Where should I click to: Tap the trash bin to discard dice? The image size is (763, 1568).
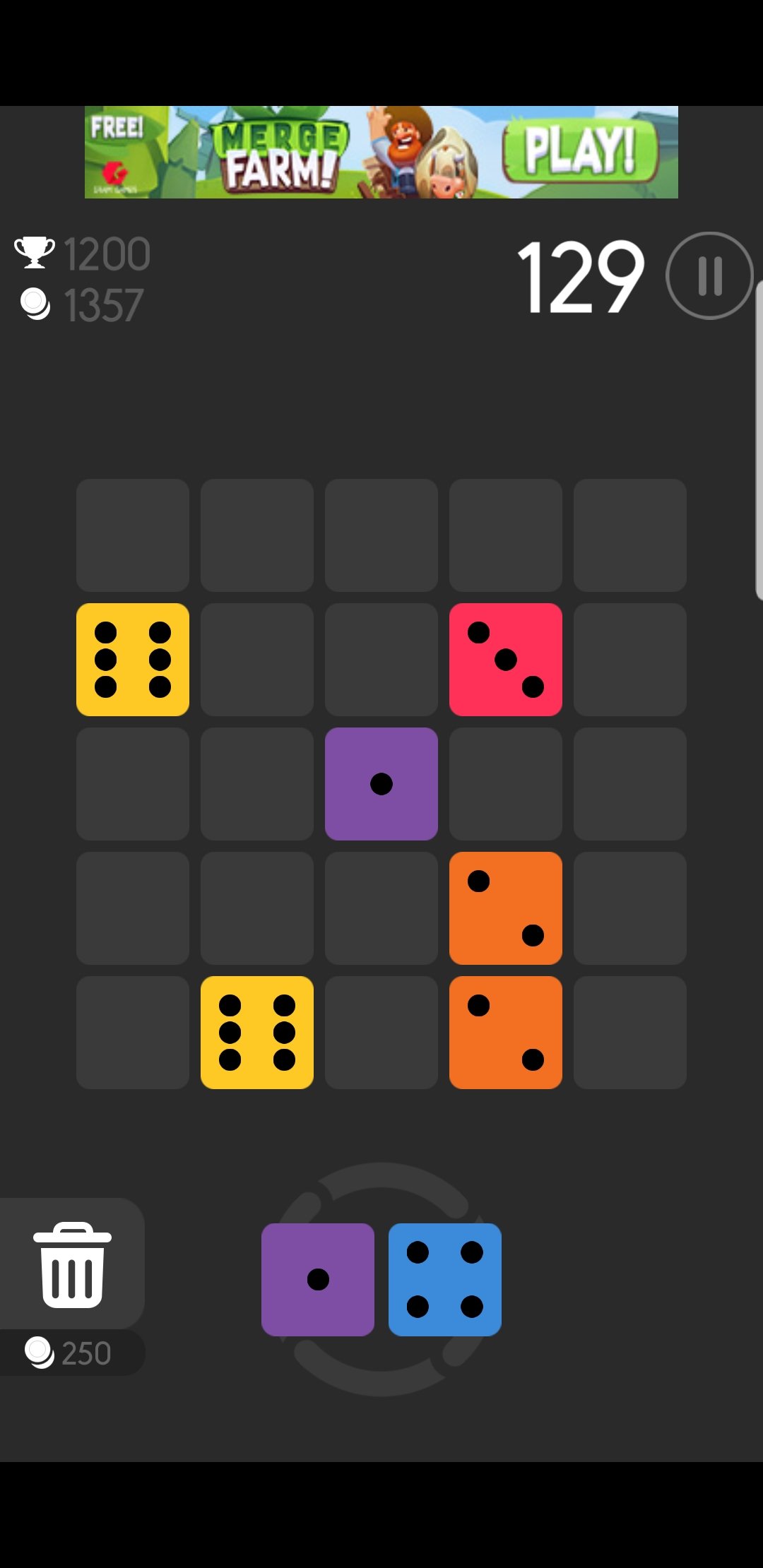72,1264
